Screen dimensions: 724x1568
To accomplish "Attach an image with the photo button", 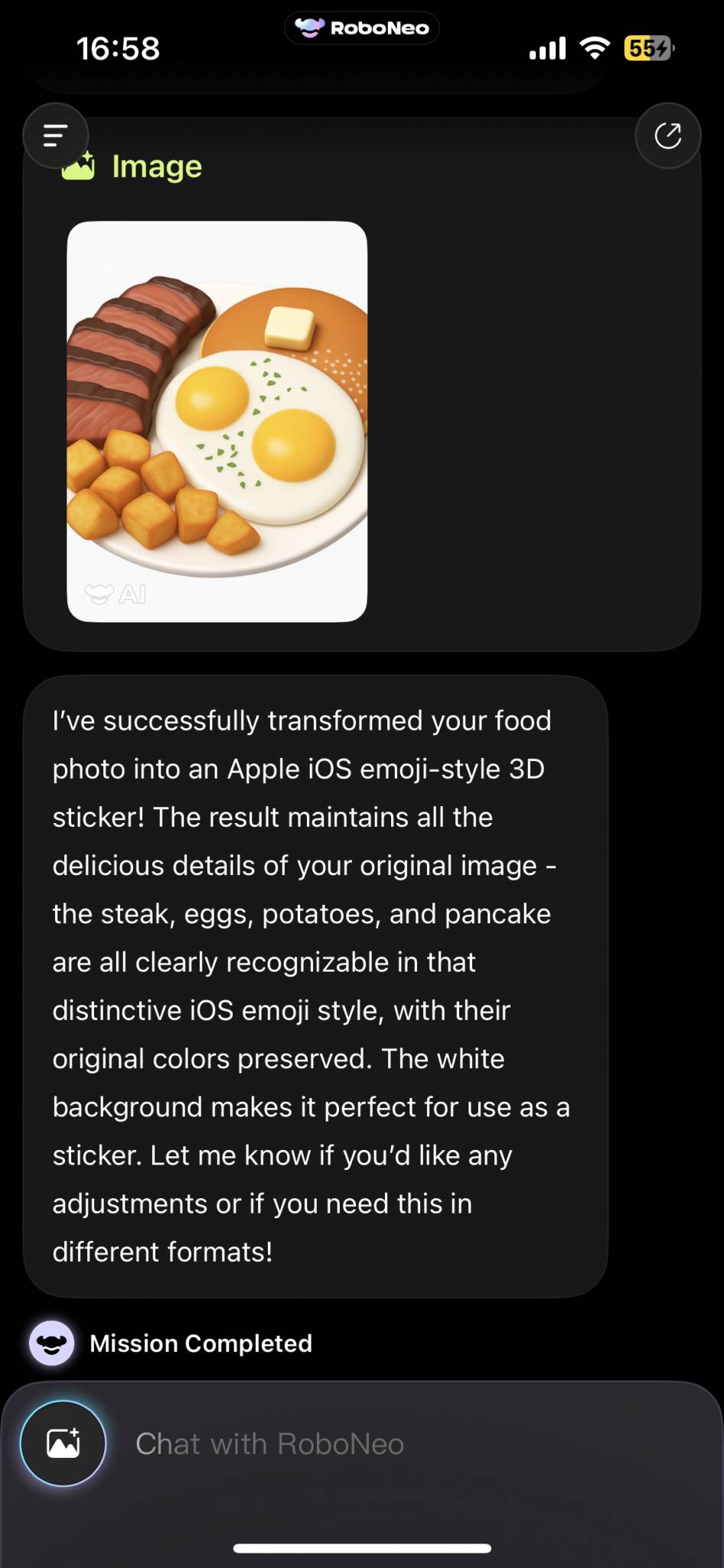I will click(63, 1443).
